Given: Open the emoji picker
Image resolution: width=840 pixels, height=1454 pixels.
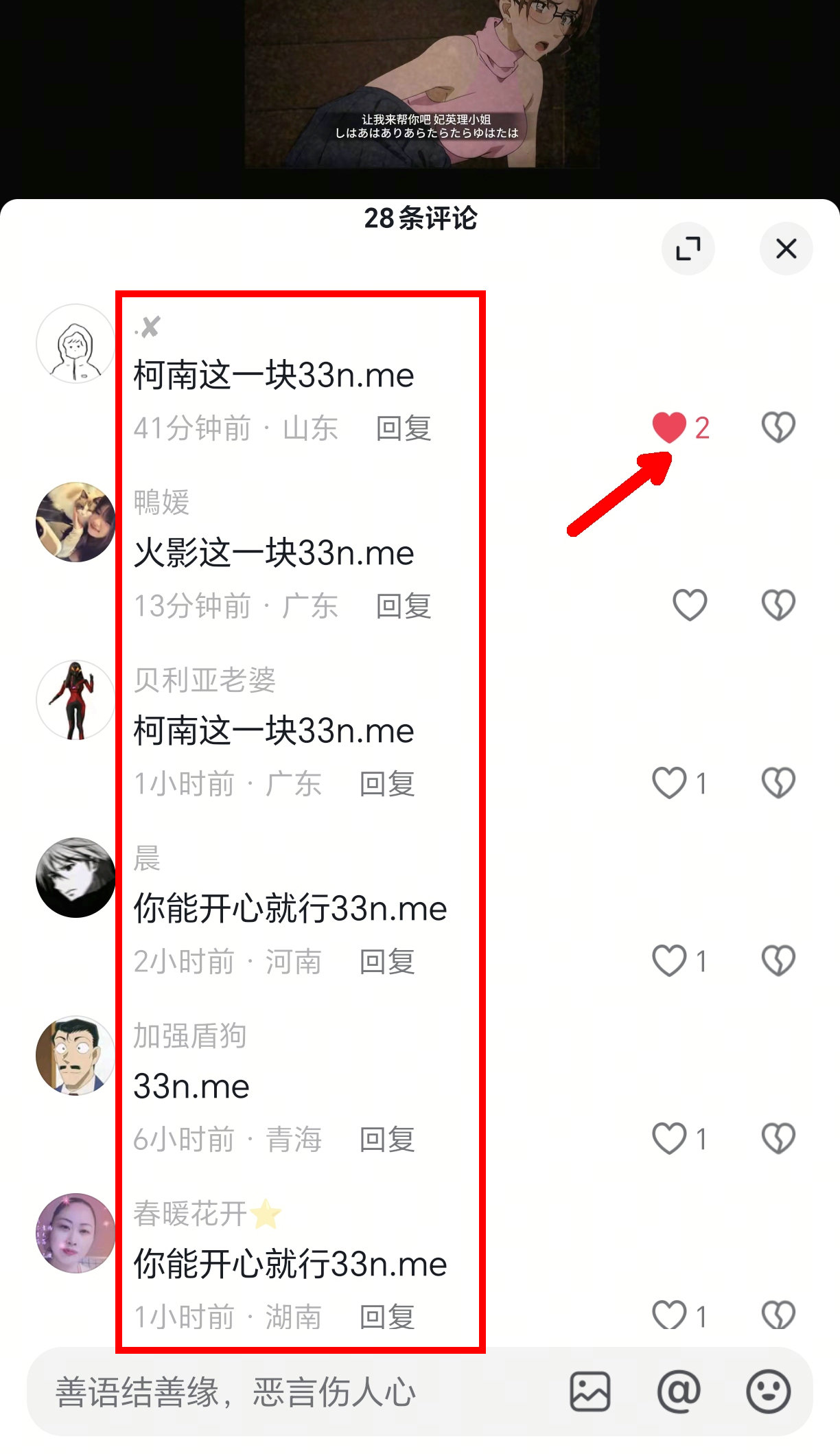Looking at the screenshot, I should pyautogui.click(x=768, y=1392).
